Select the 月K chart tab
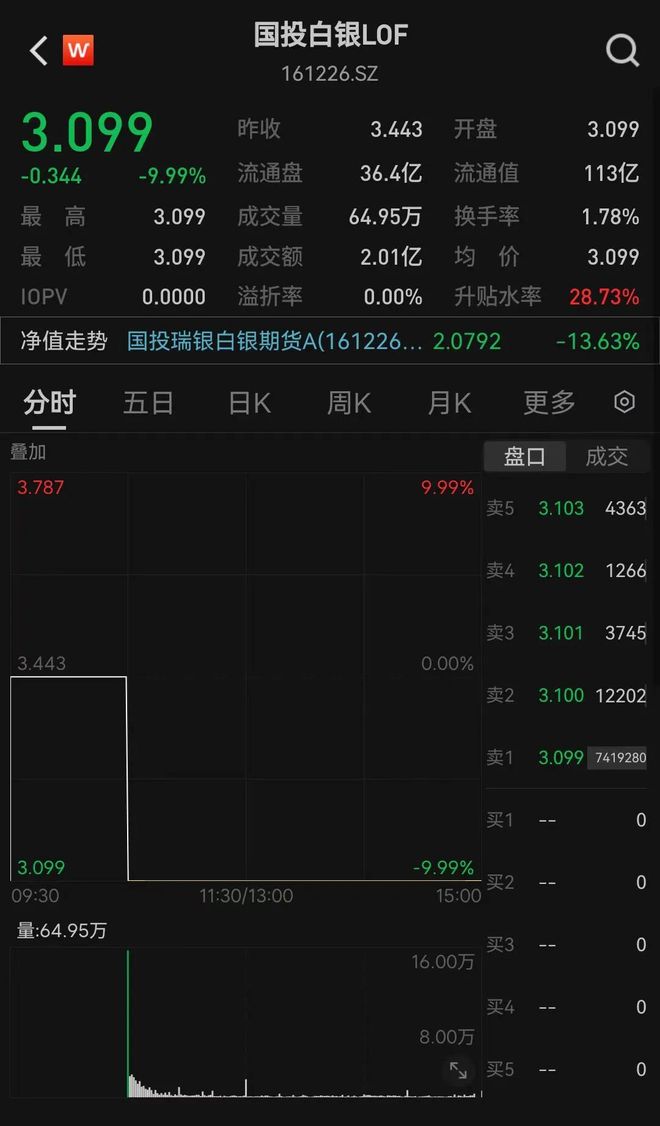The image size is (660, 1126). coord(449,403)
